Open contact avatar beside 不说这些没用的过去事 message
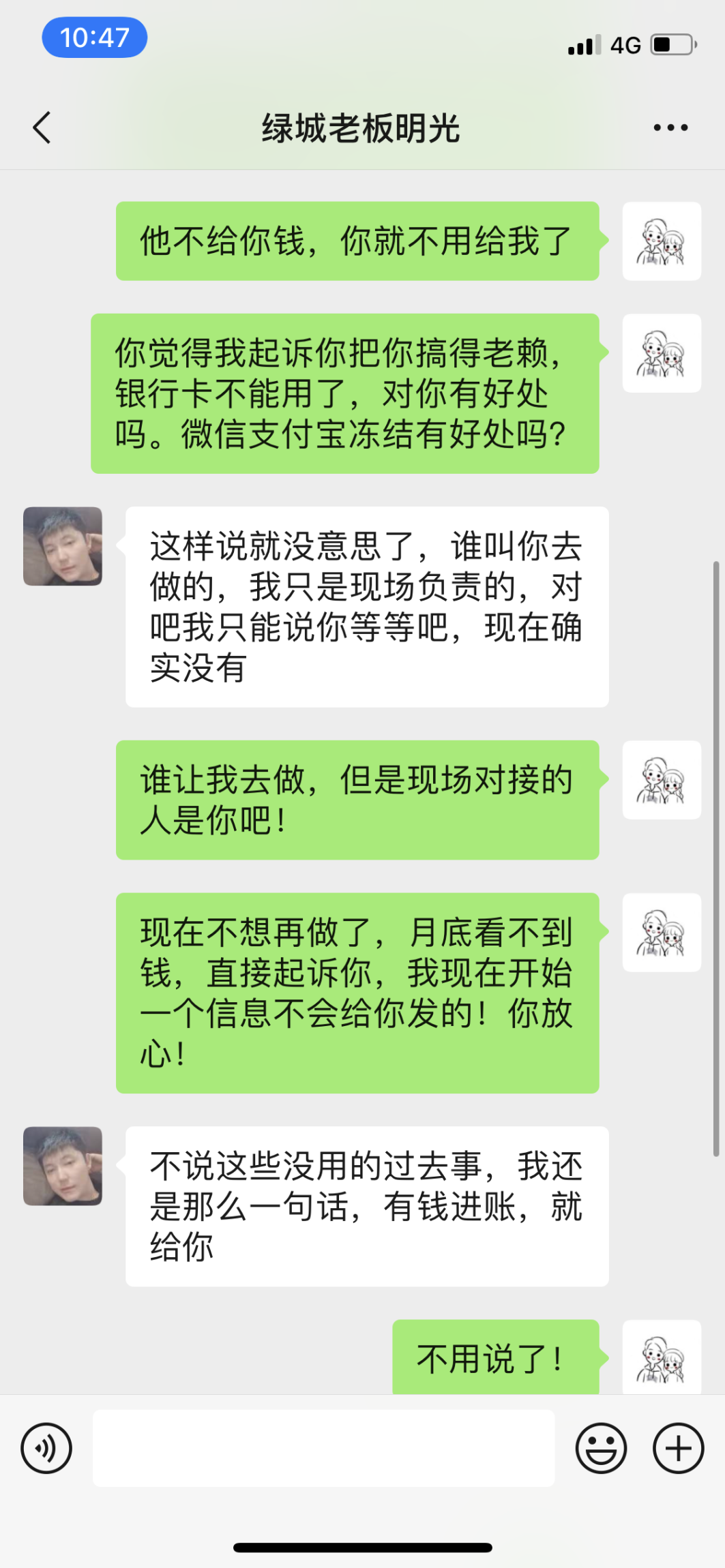This screenshot has height=1568, width=725. click(63, 1166)
